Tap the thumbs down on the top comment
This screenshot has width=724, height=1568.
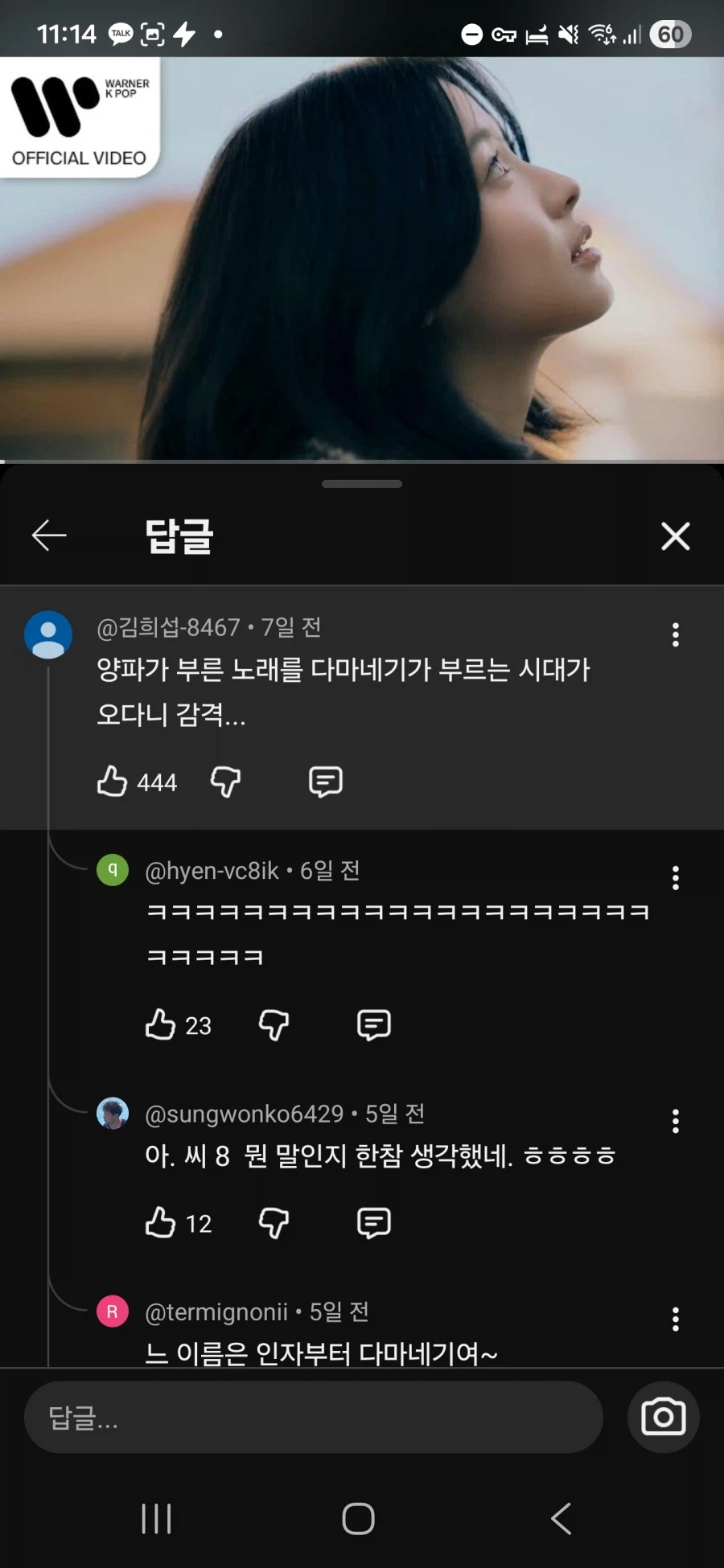coord(225,782)
